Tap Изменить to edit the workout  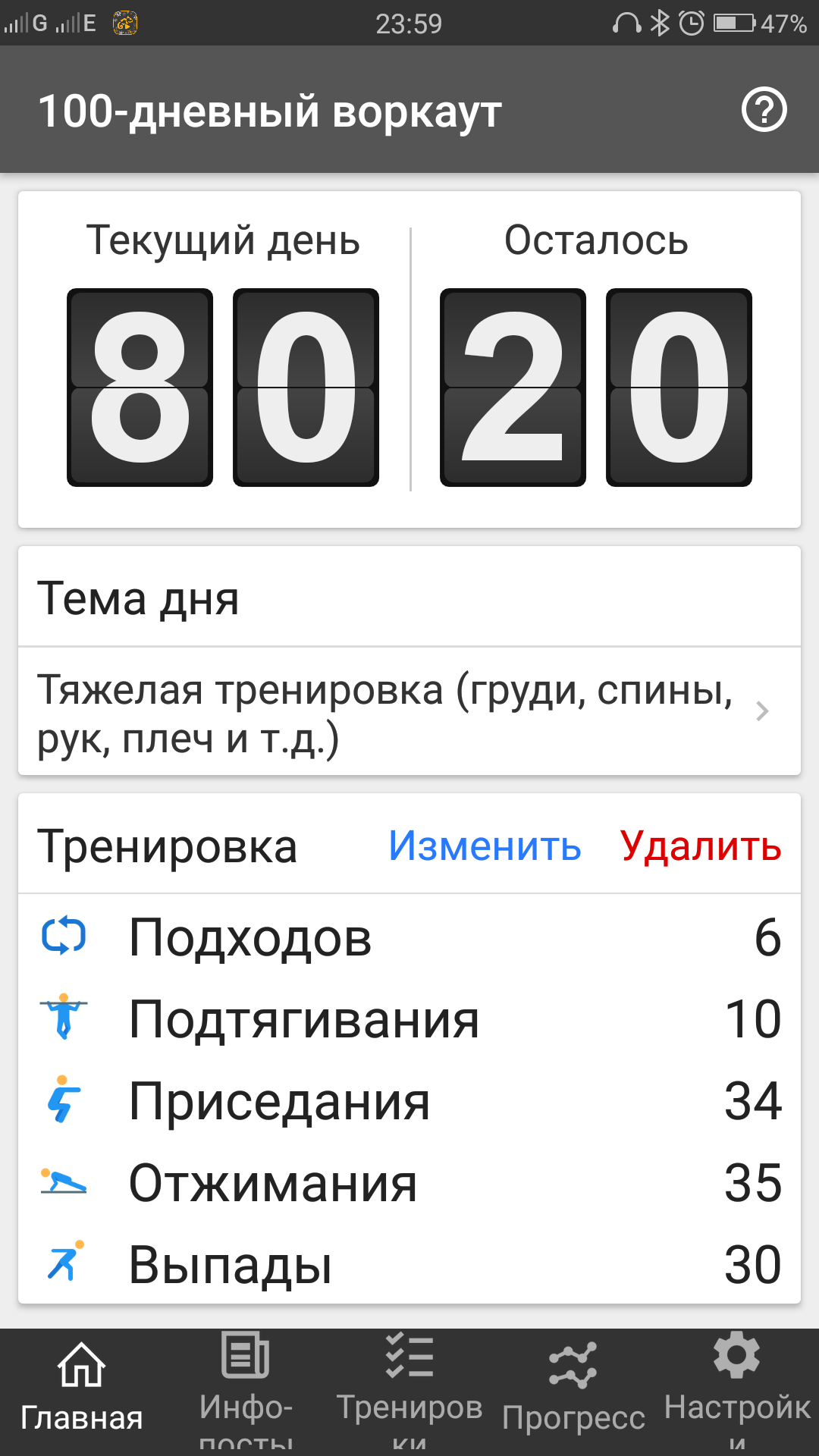(x=485, y=846)
